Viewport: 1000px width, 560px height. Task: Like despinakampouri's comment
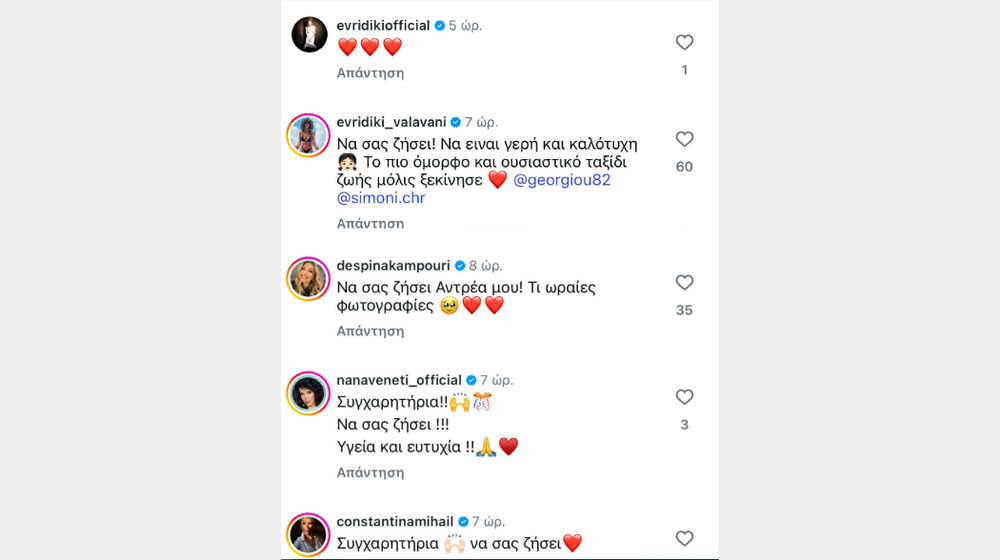pos(684,283)
